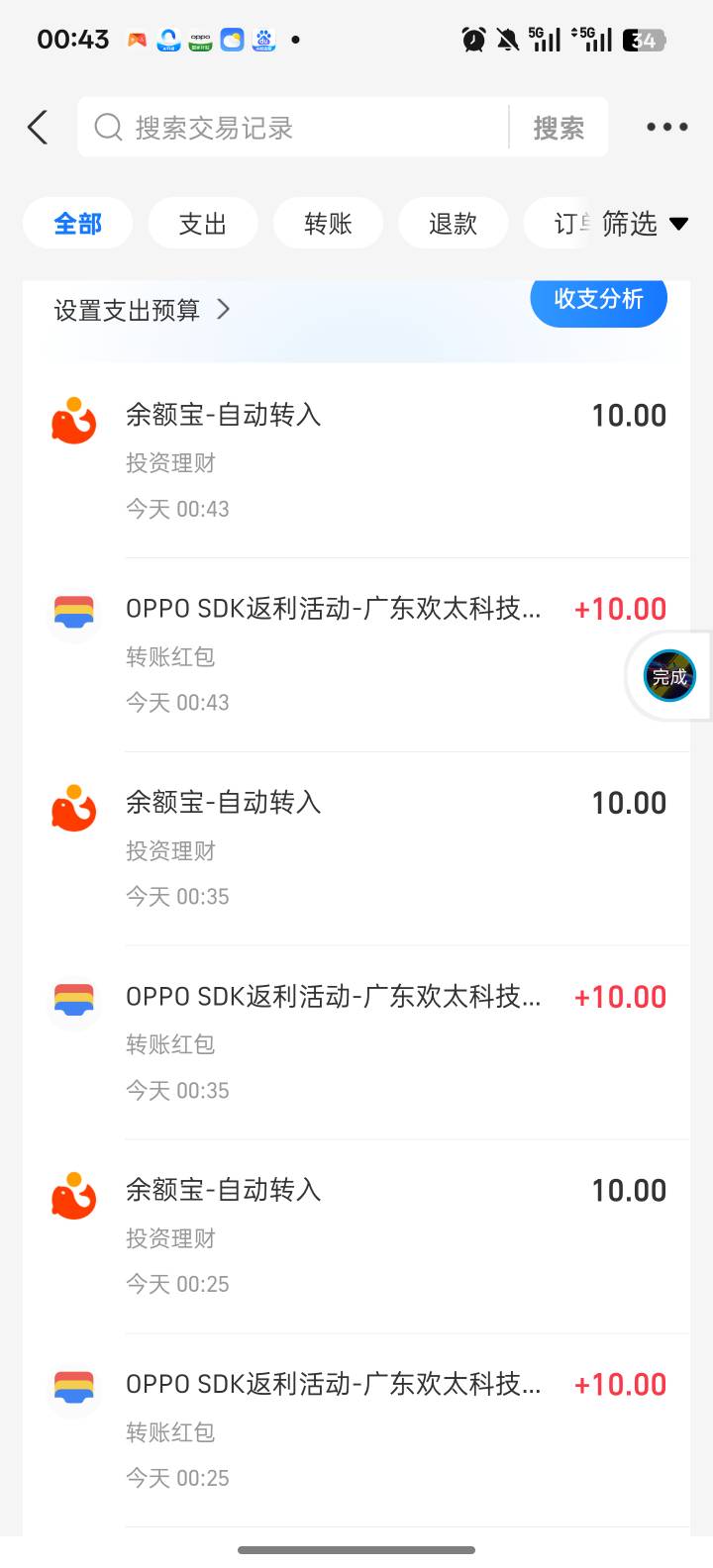Switch to the 转账 tab
713x1568 pixels.
coord(328,224)
